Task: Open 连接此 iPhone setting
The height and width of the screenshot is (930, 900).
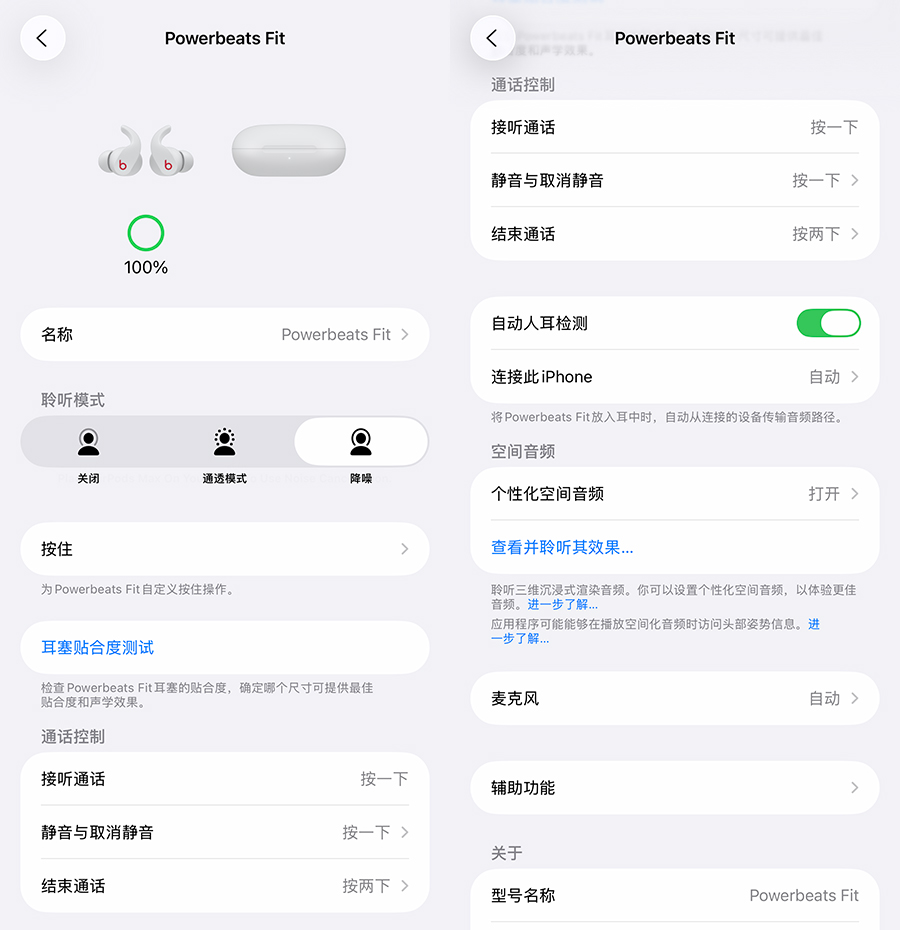Action: click(x=675, y=377)
